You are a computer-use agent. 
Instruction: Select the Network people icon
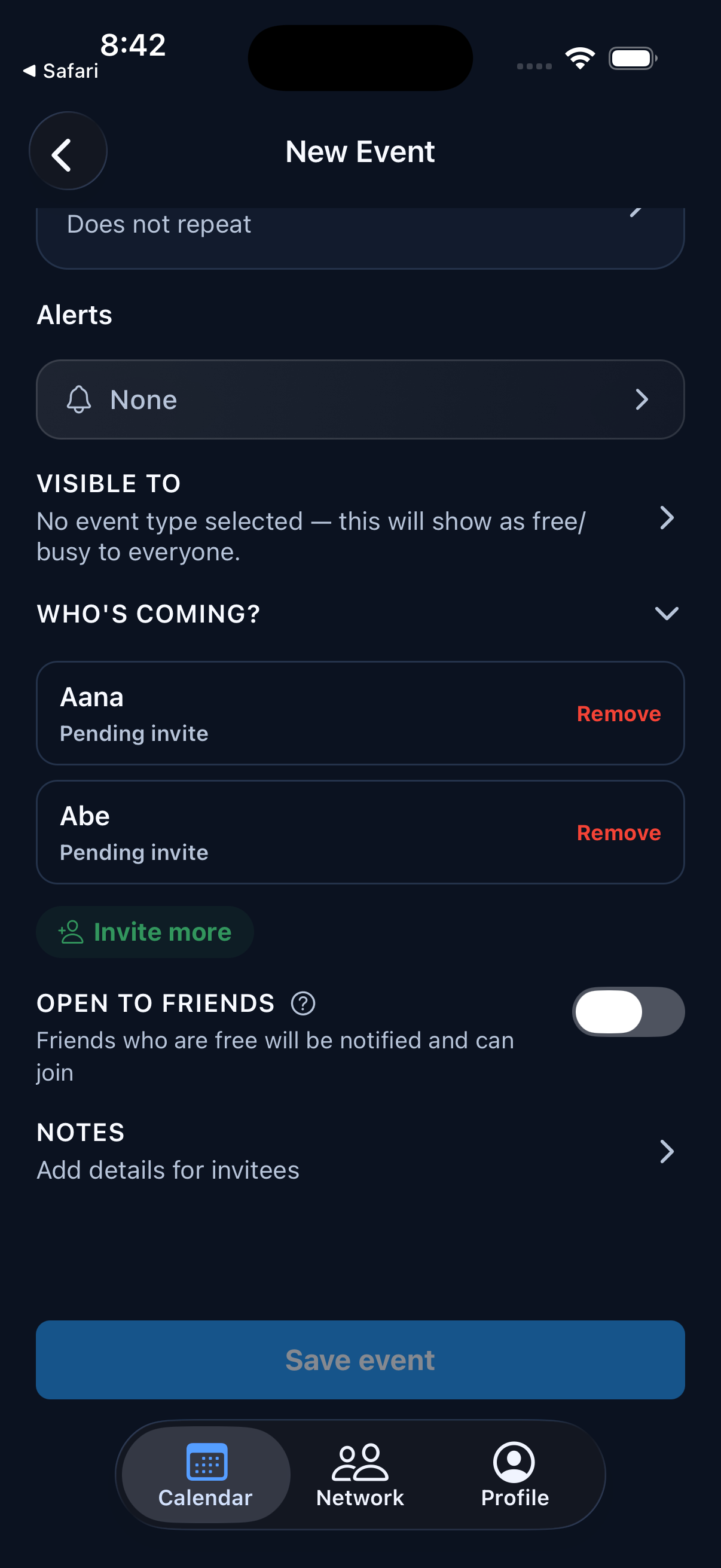click(359, 1460)
